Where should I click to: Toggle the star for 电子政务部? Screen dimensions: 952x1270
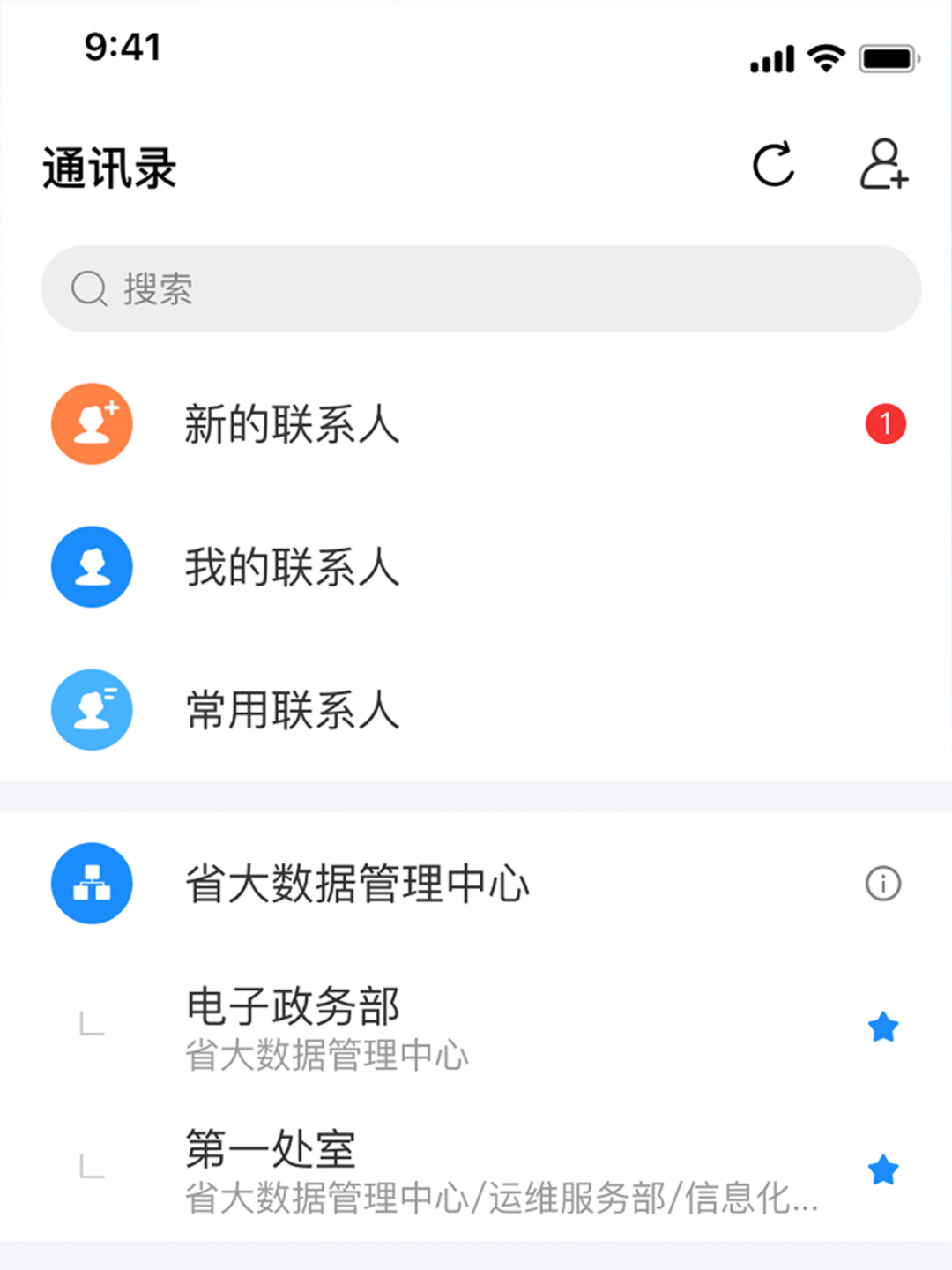[883, 1027]
